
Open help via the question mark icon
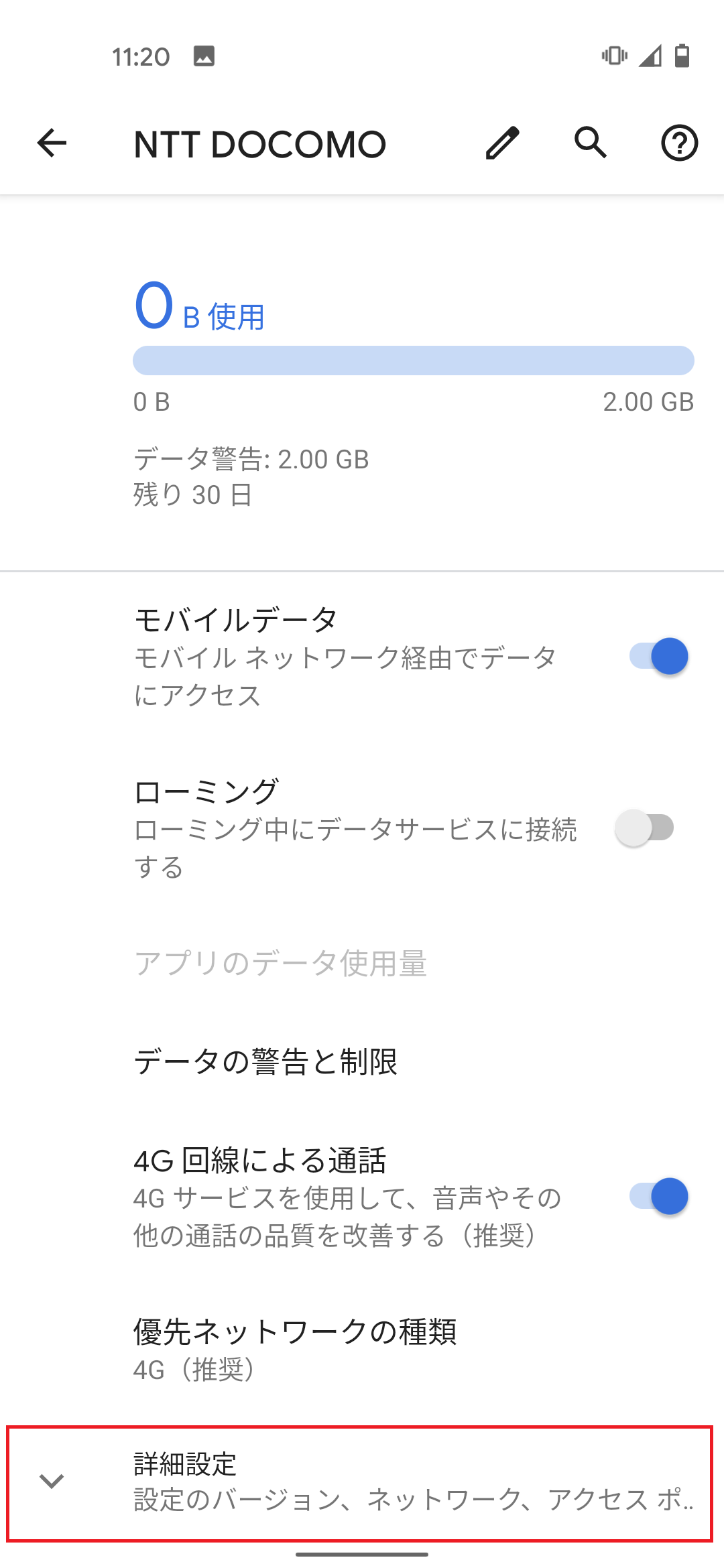[679, 143]
